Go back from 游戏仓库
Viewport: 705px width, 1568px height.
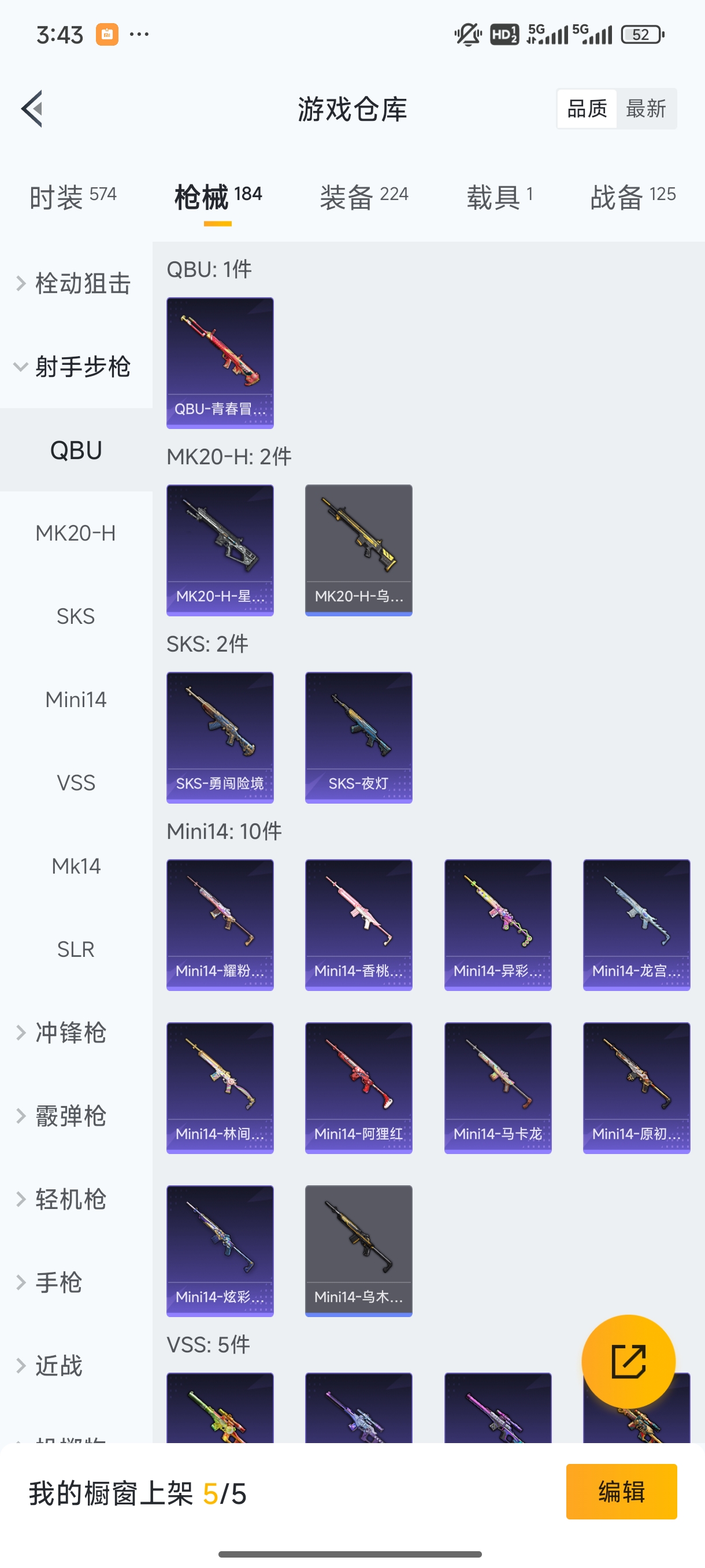[x=32, y=109]
